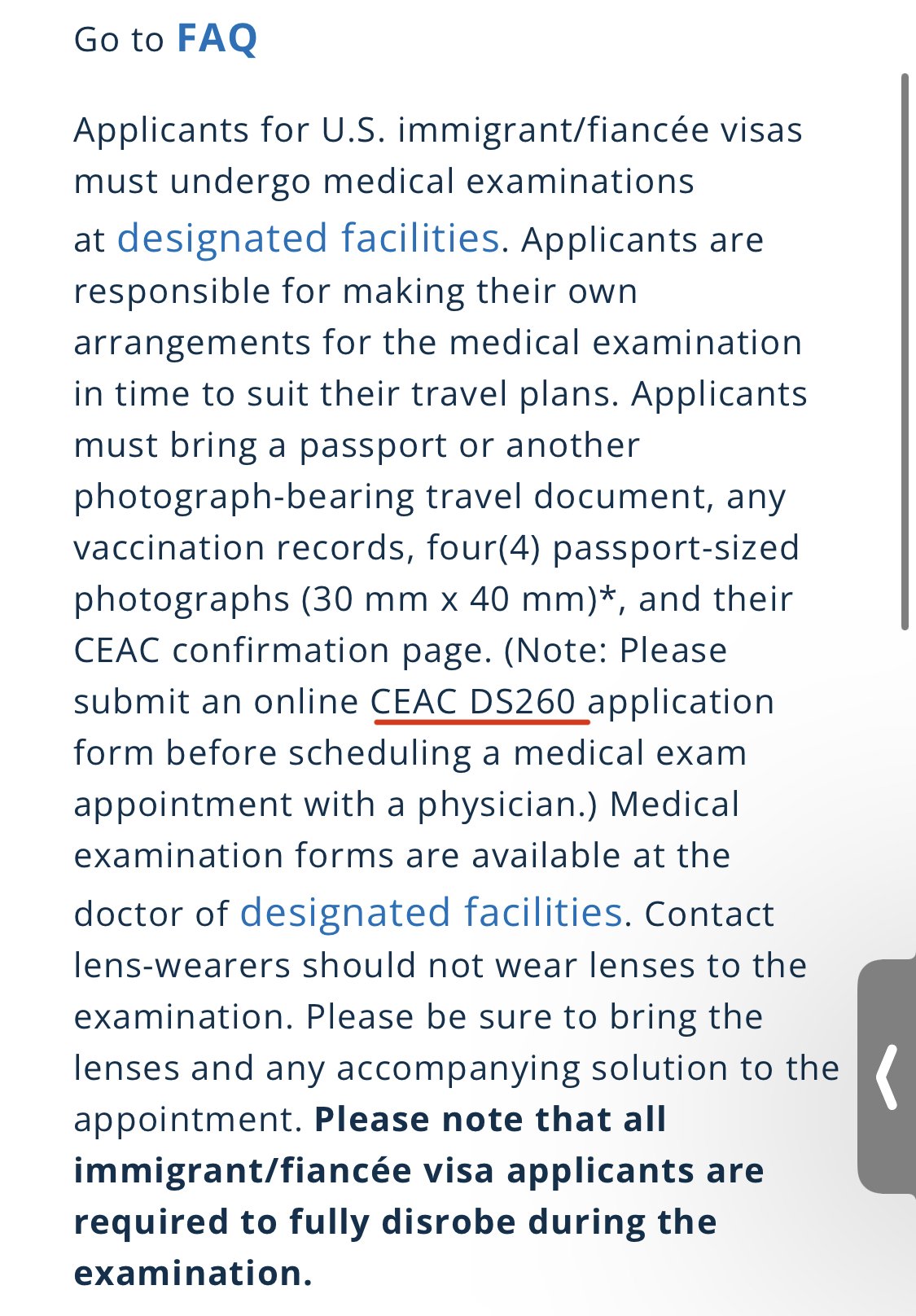The width and height of the screenshot is (916, 1316).
Task: Open the designated facilities link after "doctor of"
Action: pyautogui.click(x=431, y=913)
